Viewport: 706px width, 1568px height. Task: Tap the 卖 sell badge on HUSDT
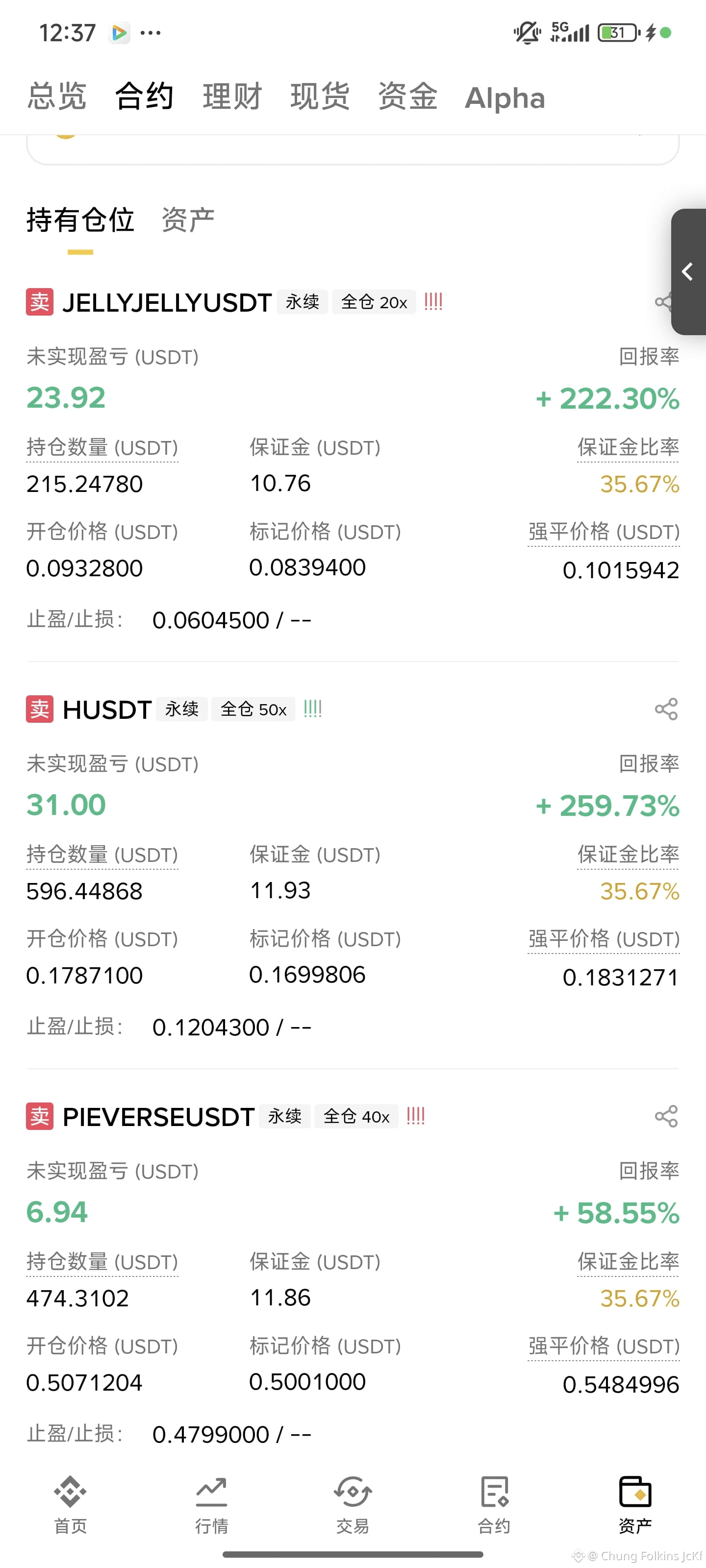click(39, 709)
